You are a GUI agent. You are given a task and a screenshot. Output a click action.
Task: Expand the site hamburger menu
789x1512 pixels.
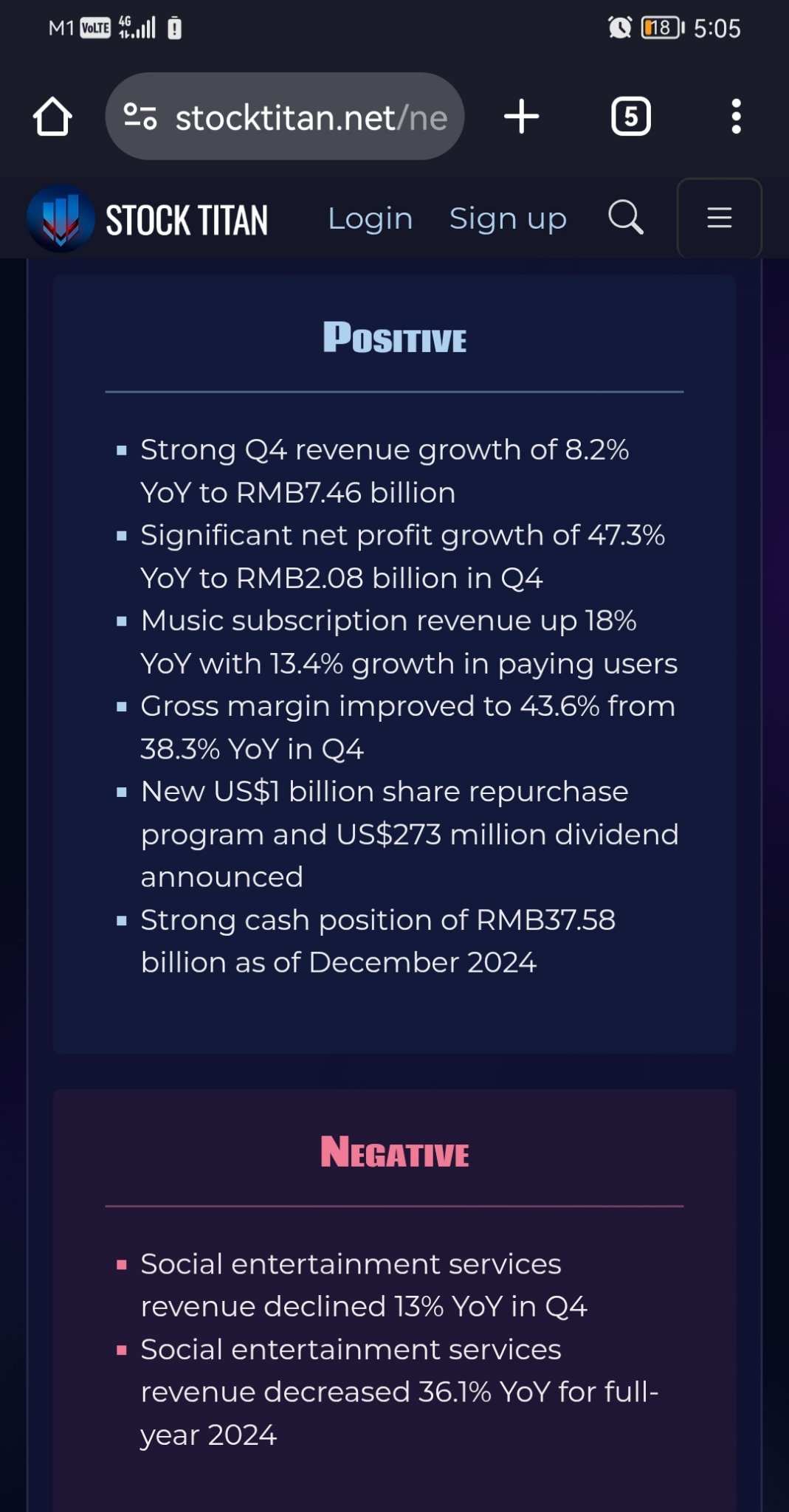pyautogui.click(x=720, y=218)
